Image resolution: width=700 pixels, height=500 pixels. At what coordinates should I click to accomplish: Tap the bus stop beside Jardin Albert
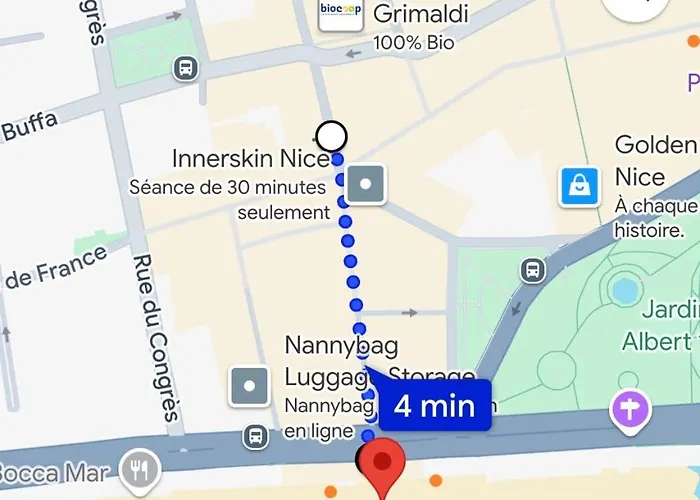coord(533,269)
